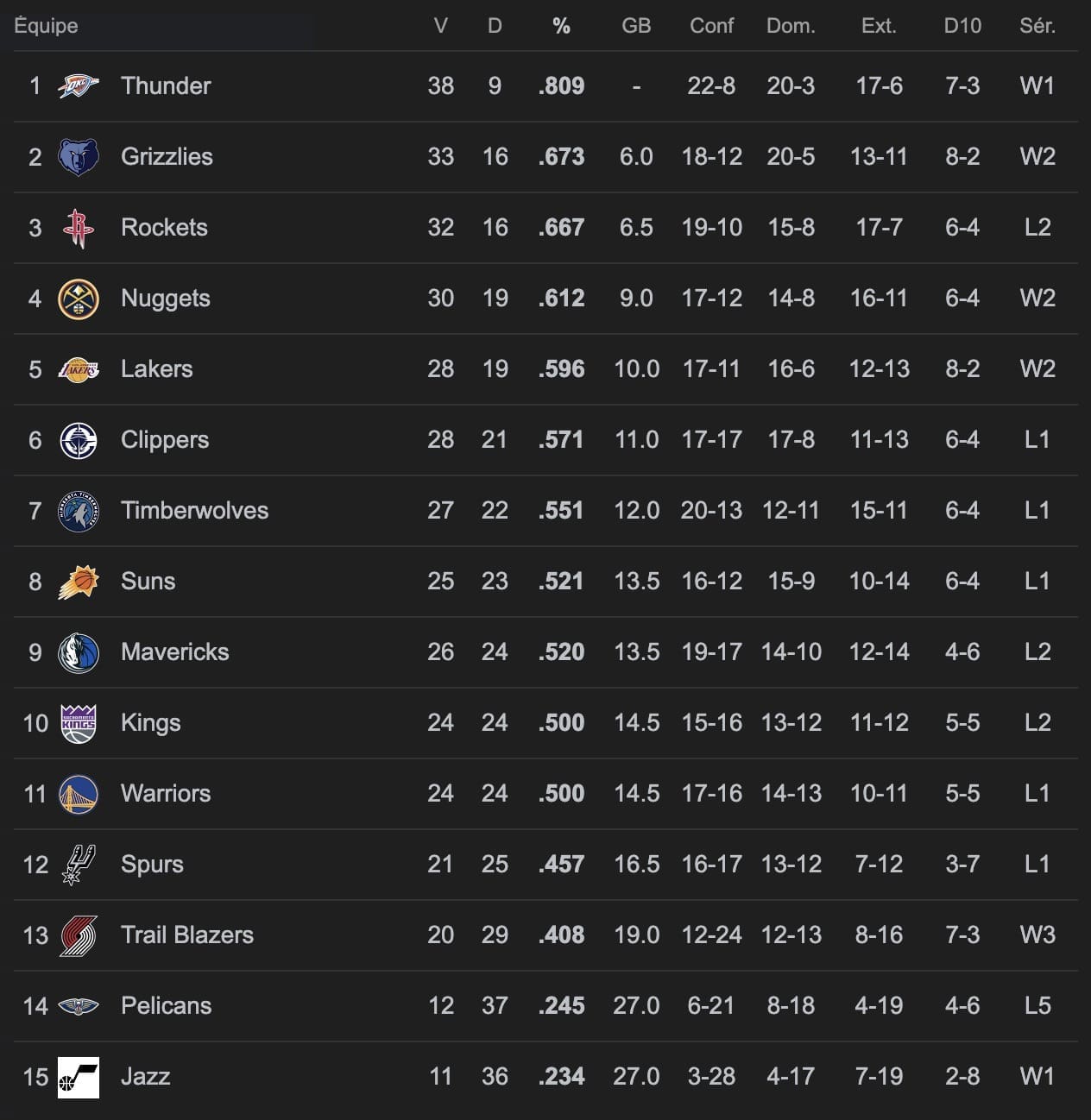View the Nuggets team row
This screenshot has height=1120, width=1091.
coord(545,299)
